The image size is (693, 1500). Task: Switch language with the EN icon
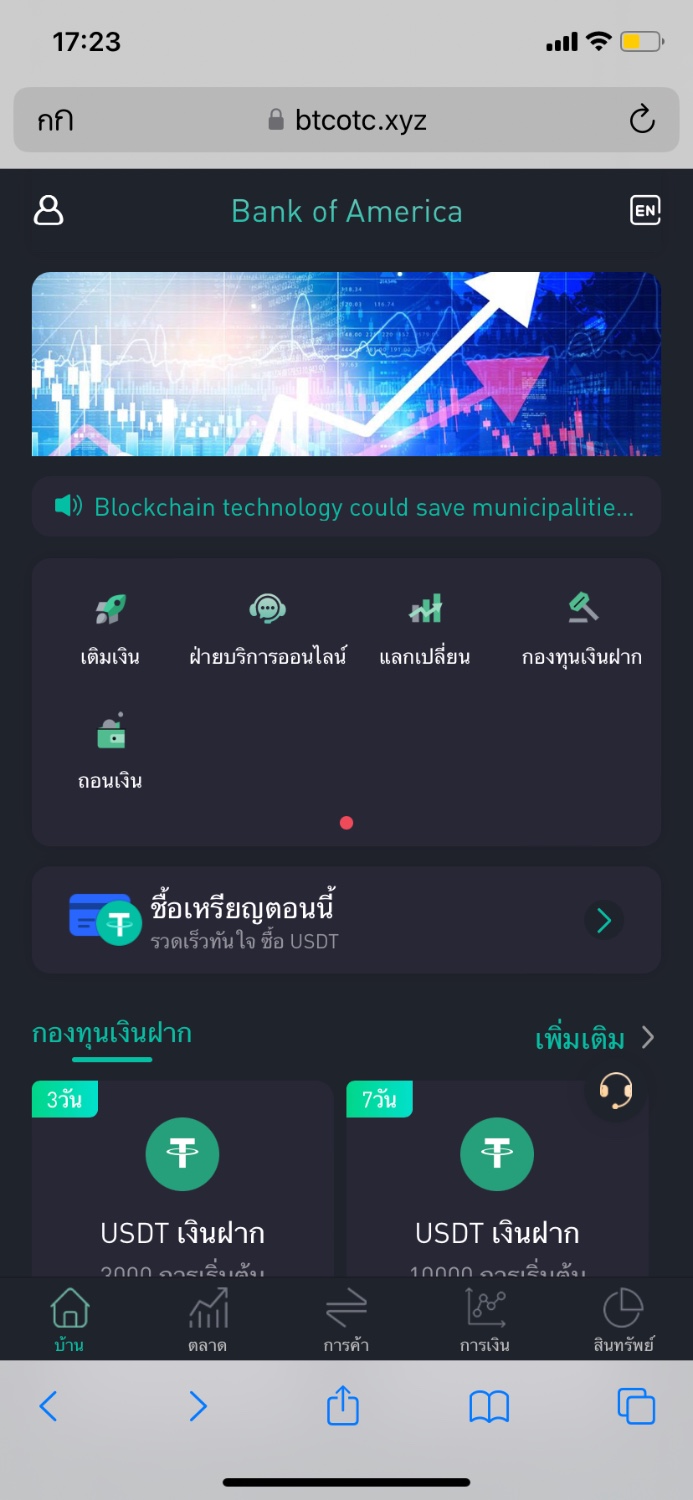pyautogui.click(x=645, y=210)
